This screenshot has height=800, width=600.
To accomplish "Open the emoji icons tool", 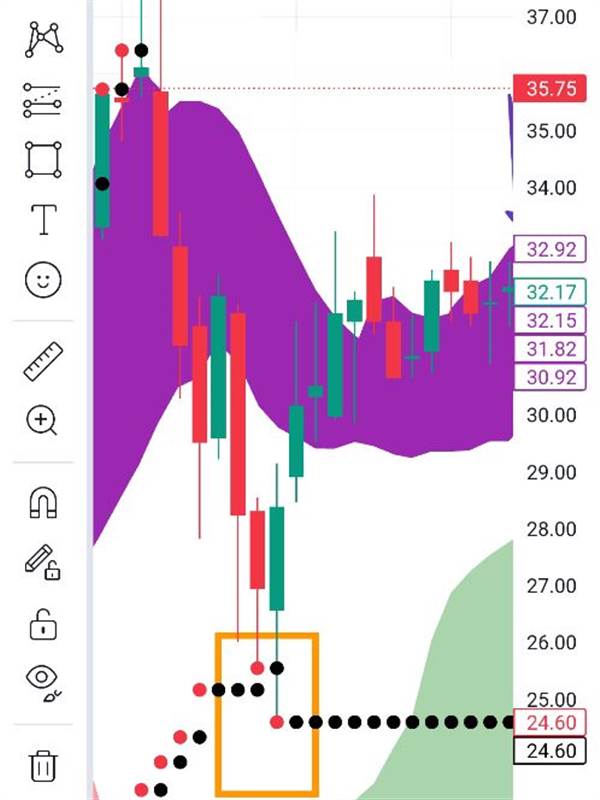I will [43, 279].
